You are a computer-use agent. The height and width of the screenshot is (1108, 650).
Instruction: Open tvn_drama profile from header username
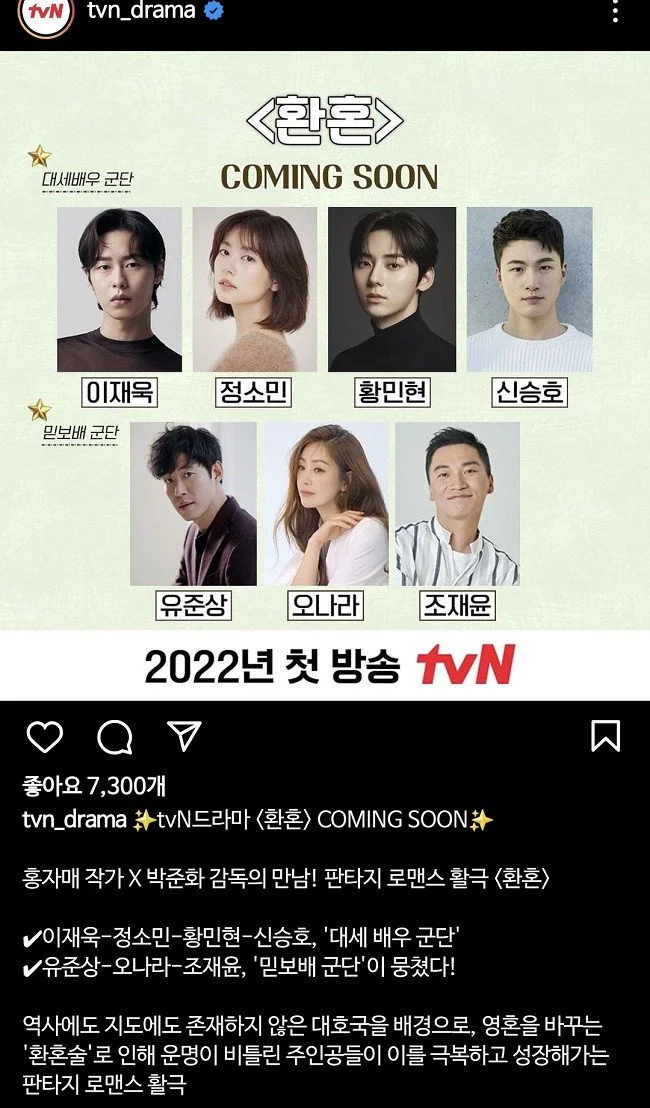click(x=140, y=12)
